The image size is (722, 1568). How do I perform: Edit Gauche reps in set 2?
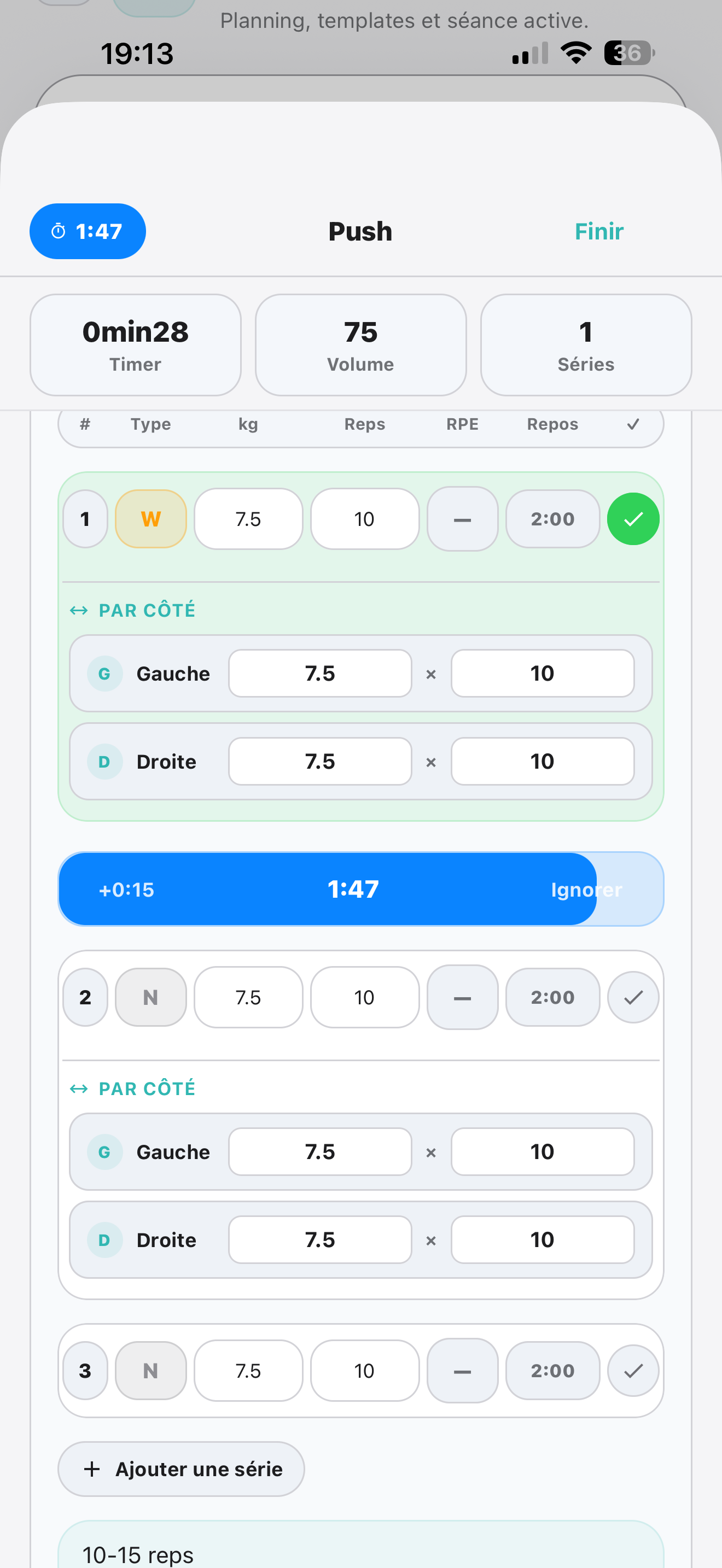pyautogui.click(x=542, y=1151)
